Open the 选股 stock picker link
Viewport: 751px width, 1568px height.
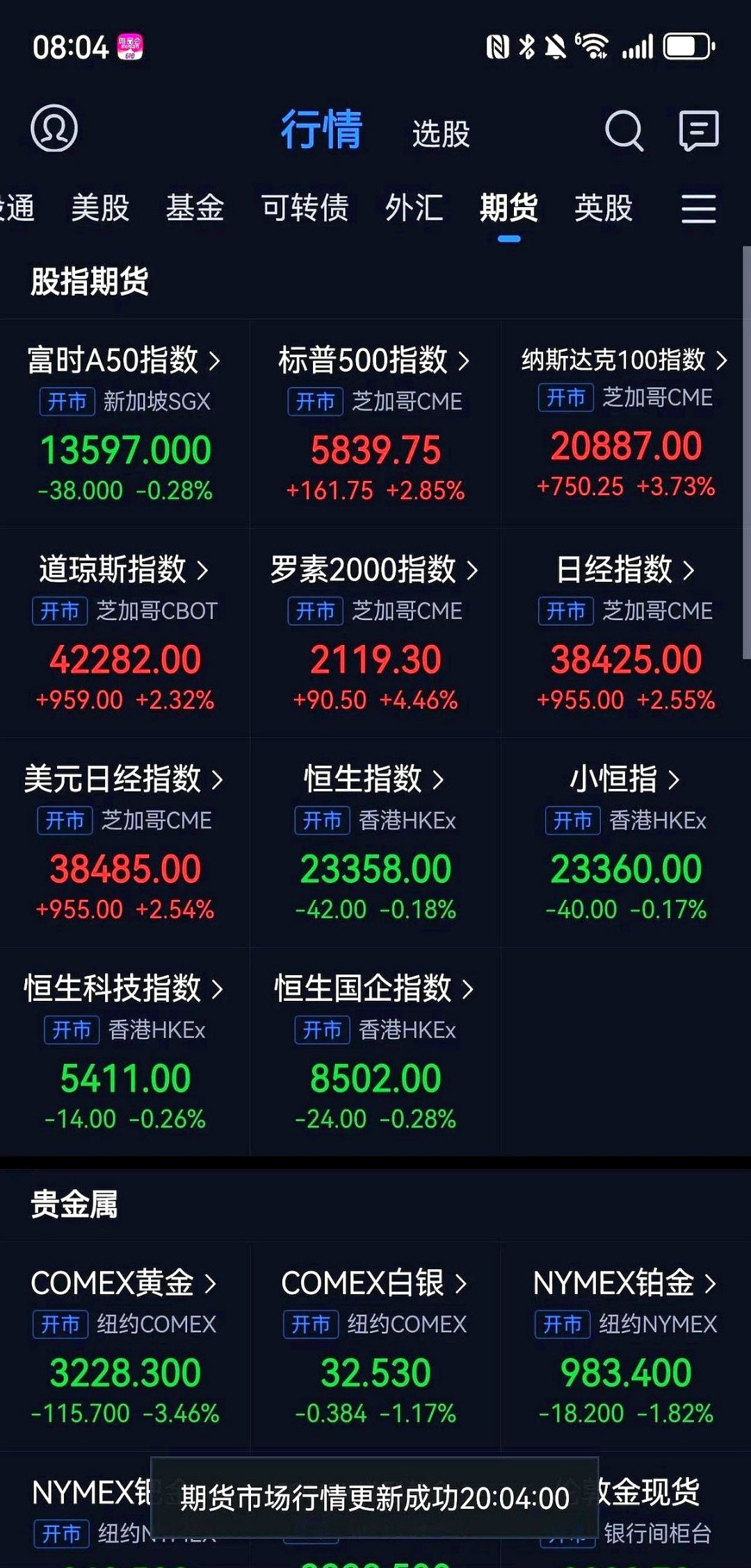[441, 133]
